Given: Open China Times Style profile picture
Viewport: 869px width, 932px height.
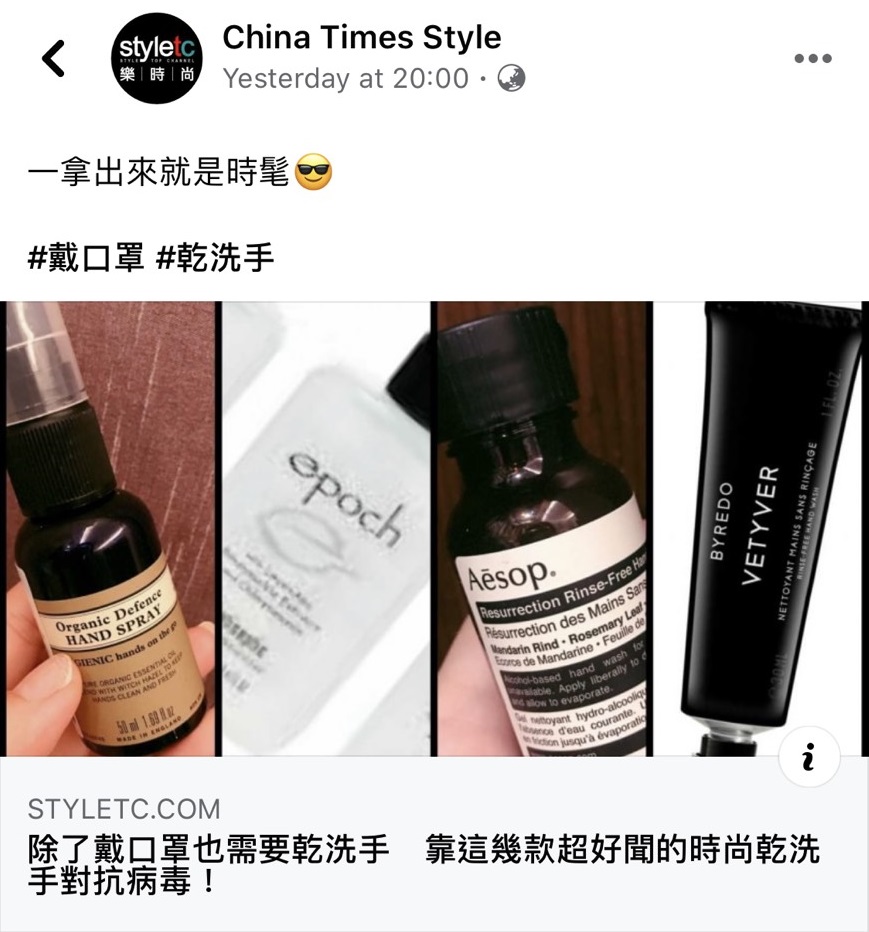Looking at the screenshot, I should click(156, 59).
